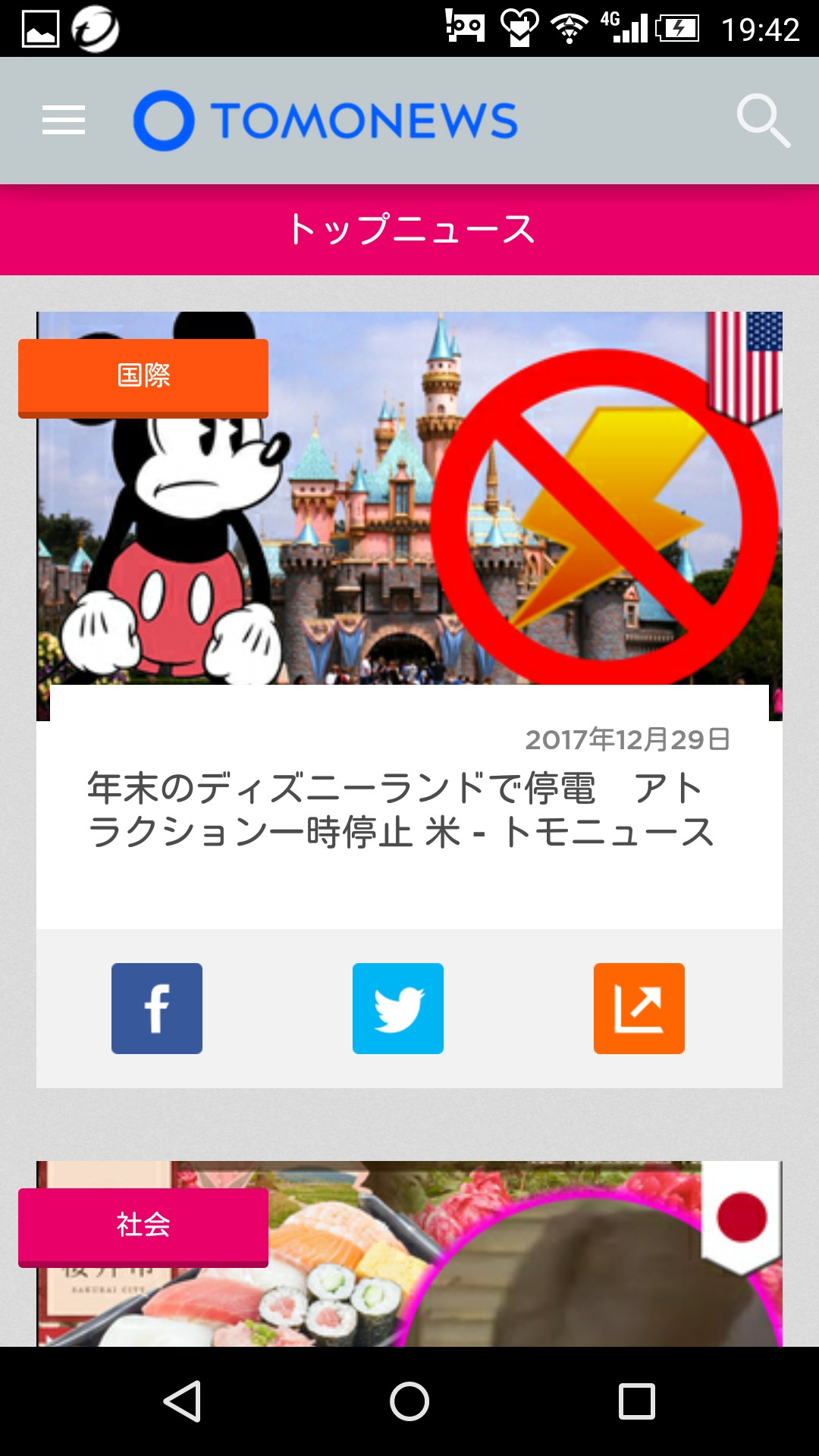The width and height of the screenshot is (819, 1456).
Task: Share the Disneyland article on Facebook
Action: (157, 1009)
